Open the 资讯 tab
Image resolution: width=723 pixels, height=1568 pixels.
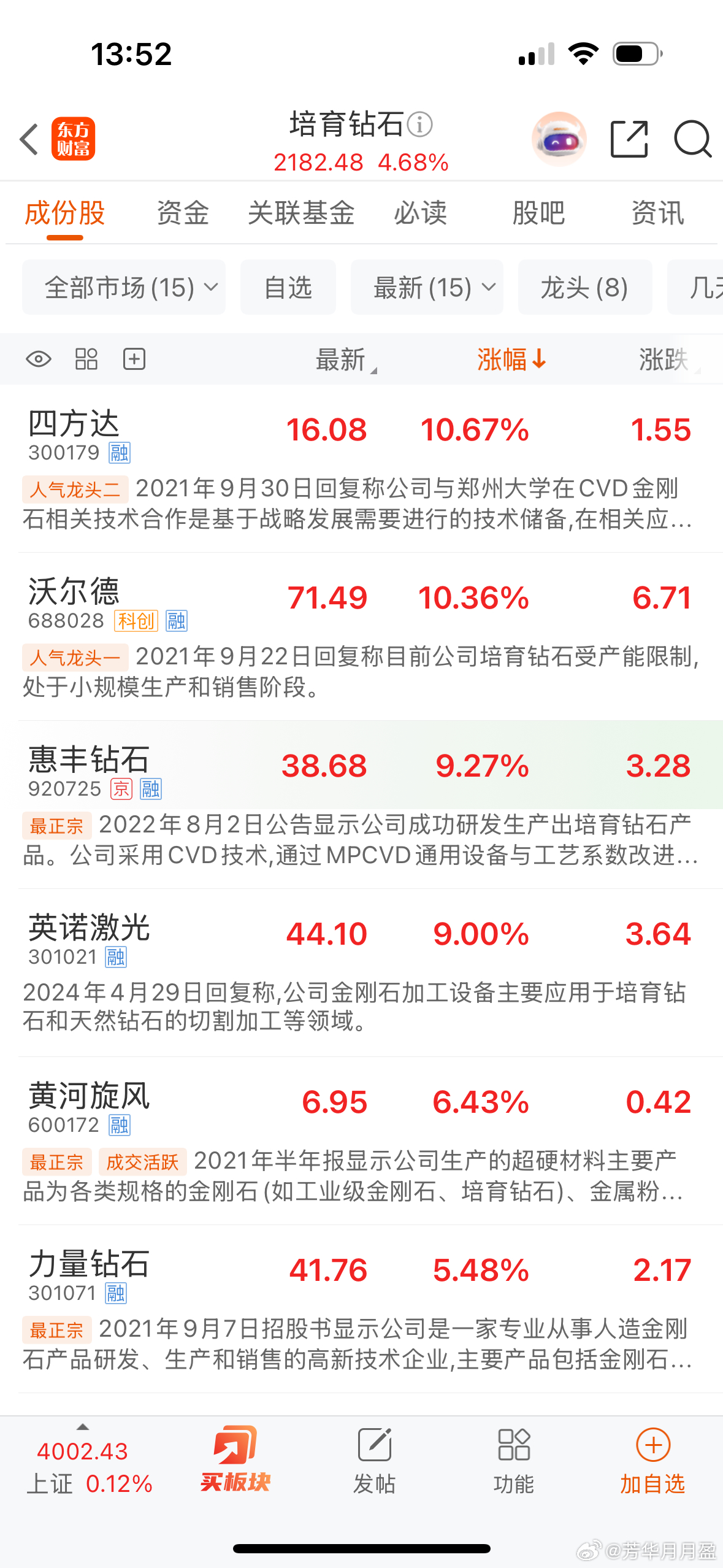coord(657,213)
